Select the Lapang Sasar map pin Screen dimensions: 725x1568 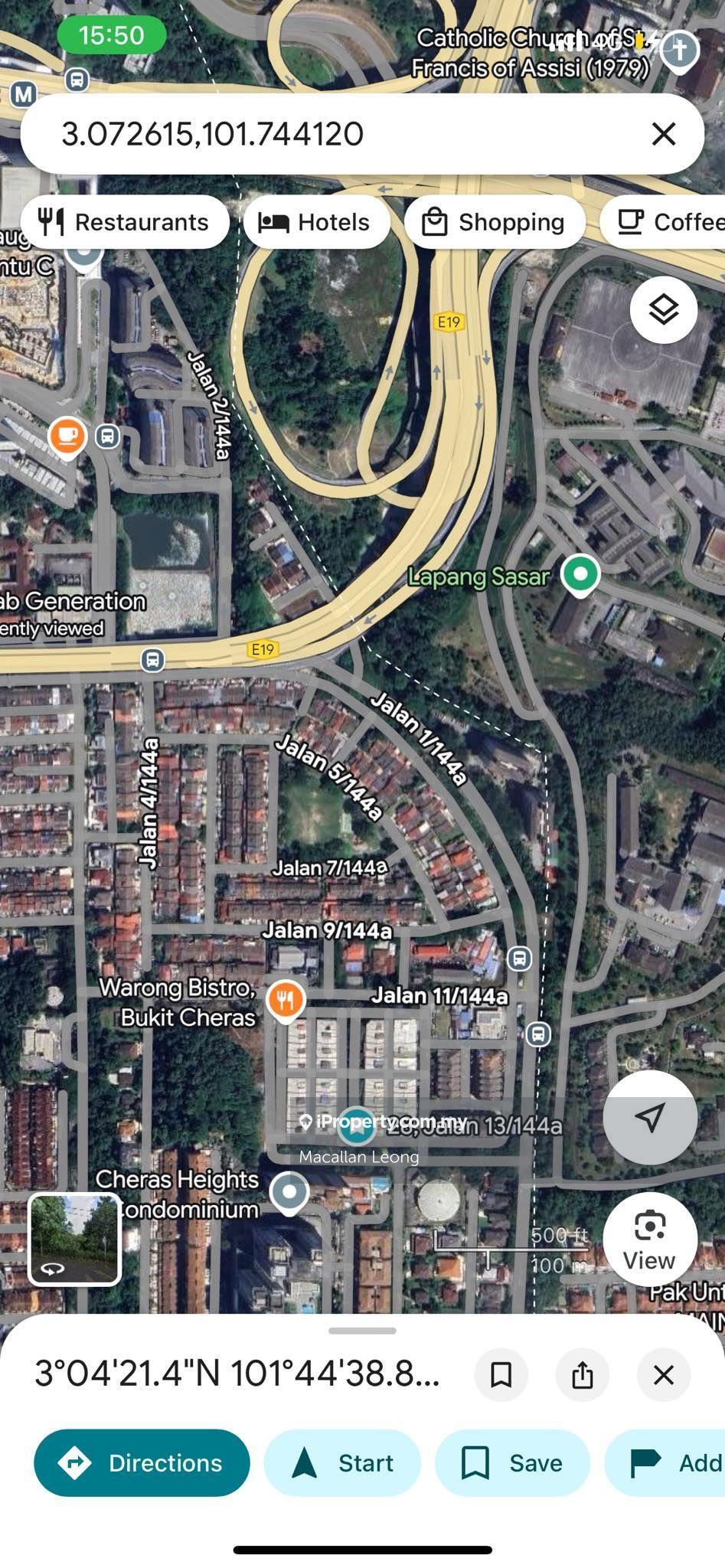pos(580,574)
